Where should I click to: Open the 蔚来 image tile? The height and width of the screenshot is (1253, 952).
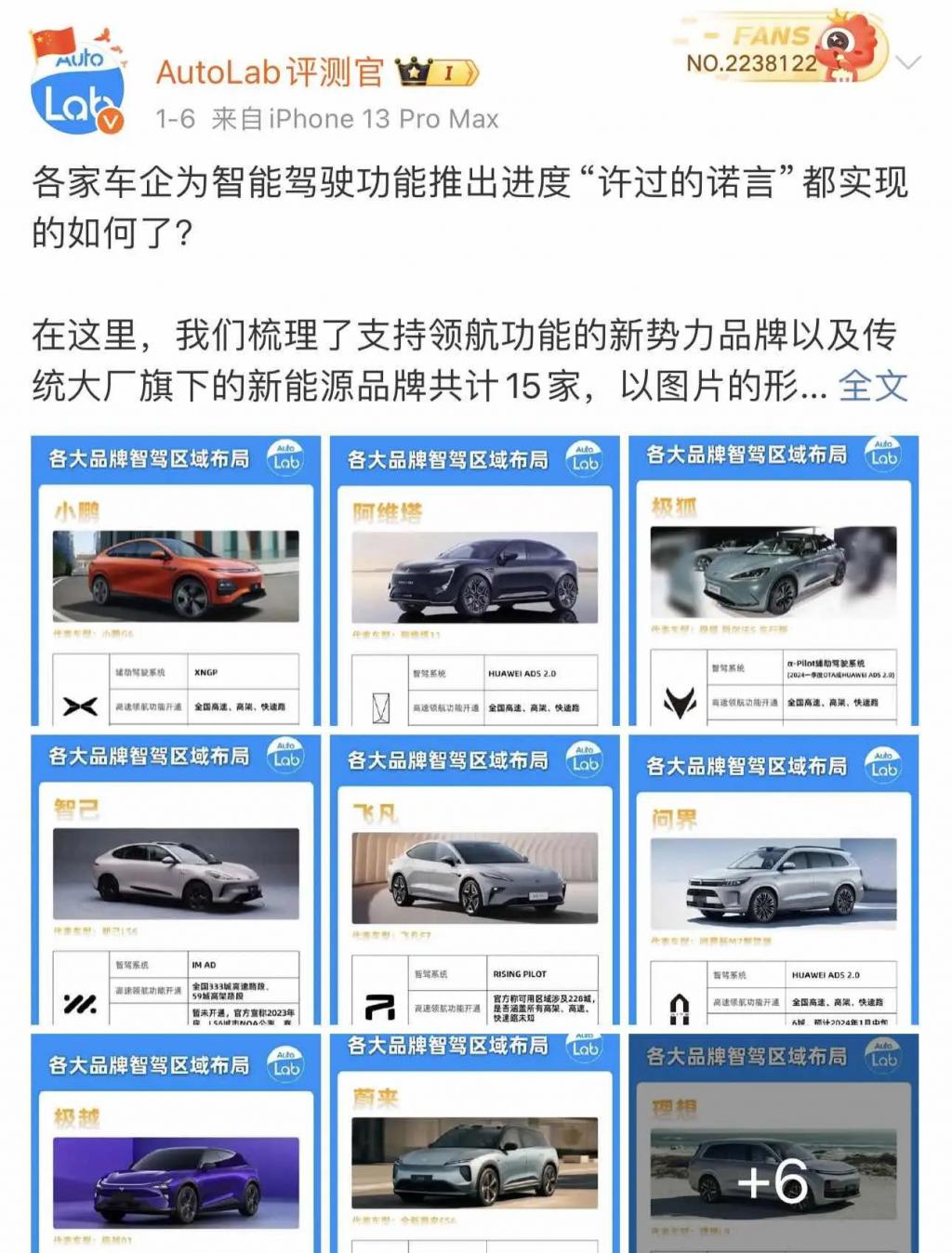click(x=474, y=1143)
